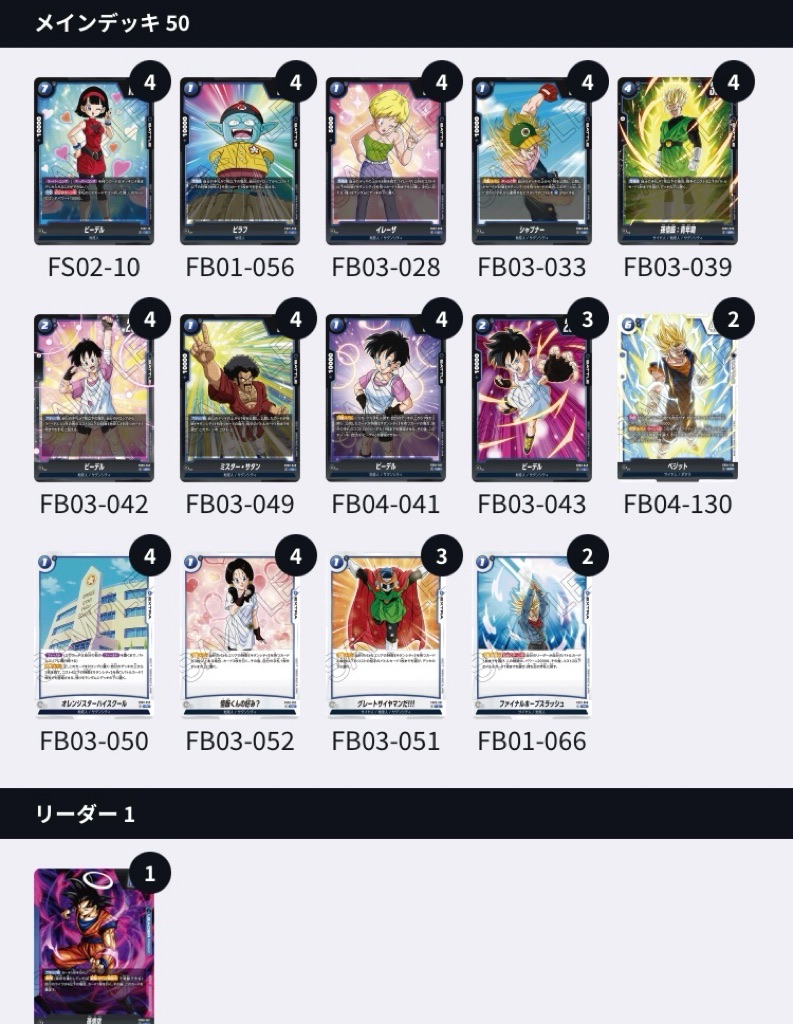Select the FB03-052 extra card
Image resolution: width=793 pixels, height=1024 pixels.
(x=240, y=635)
